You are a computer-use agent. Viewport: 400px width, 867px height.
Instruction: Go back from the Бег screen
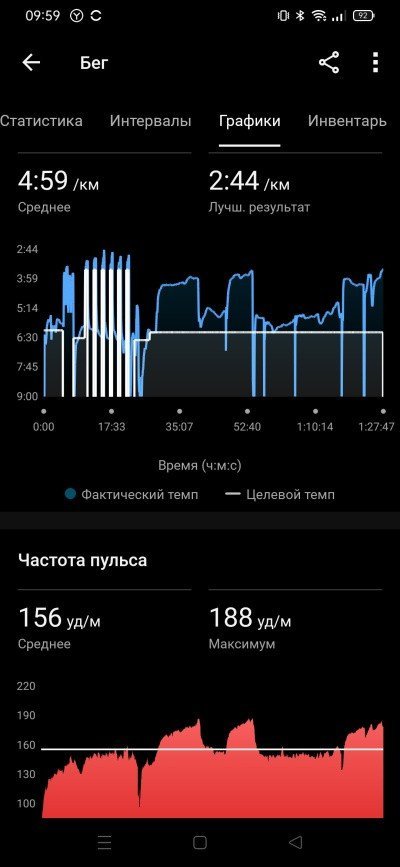(31, 62)
